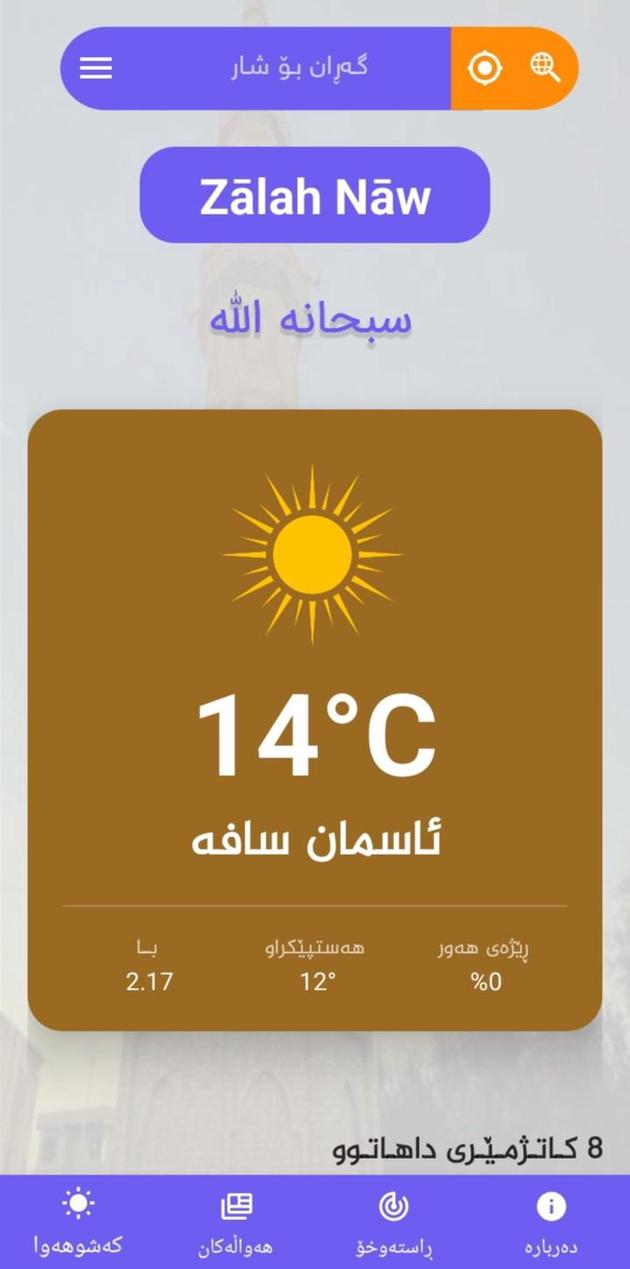
Task: Switch to the کەشوهەوا weather tab
Action: pyautogui.click(x=78, y=1221)
